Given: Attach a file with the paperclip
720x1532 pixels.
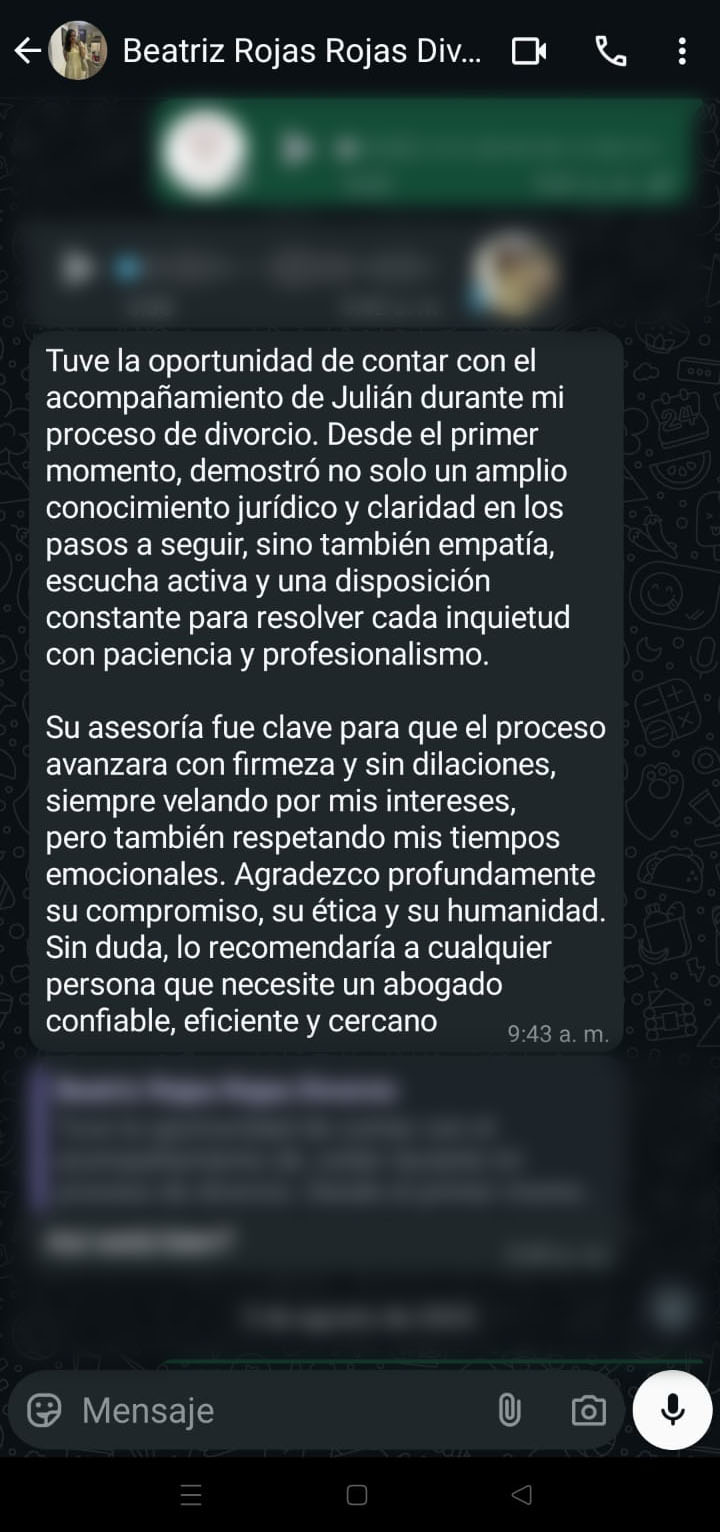Looking at the screenshot, I should point(509,1410).
